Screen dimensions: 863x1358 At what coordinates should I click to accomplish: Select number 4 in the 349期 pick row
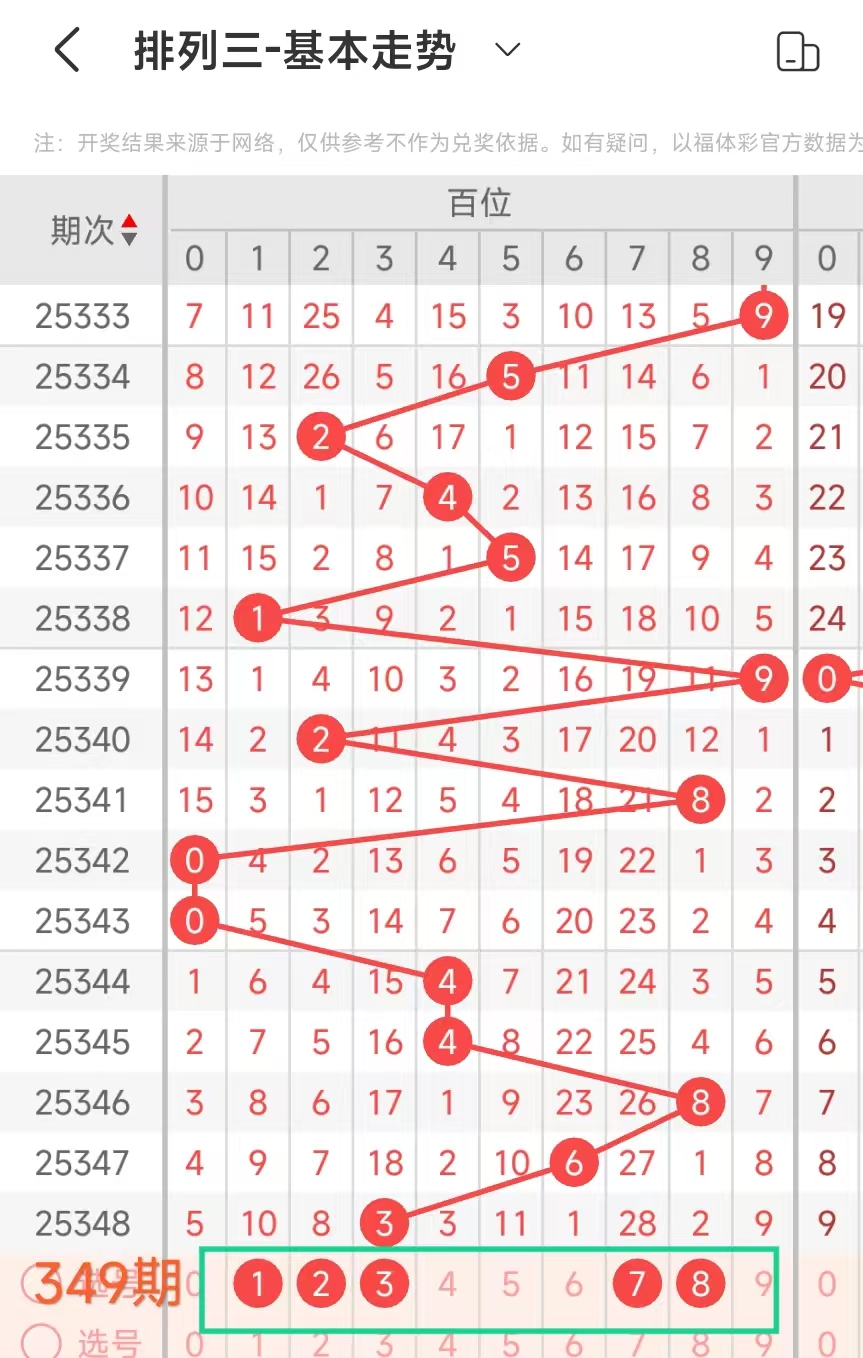click(x=447, y=1284)
